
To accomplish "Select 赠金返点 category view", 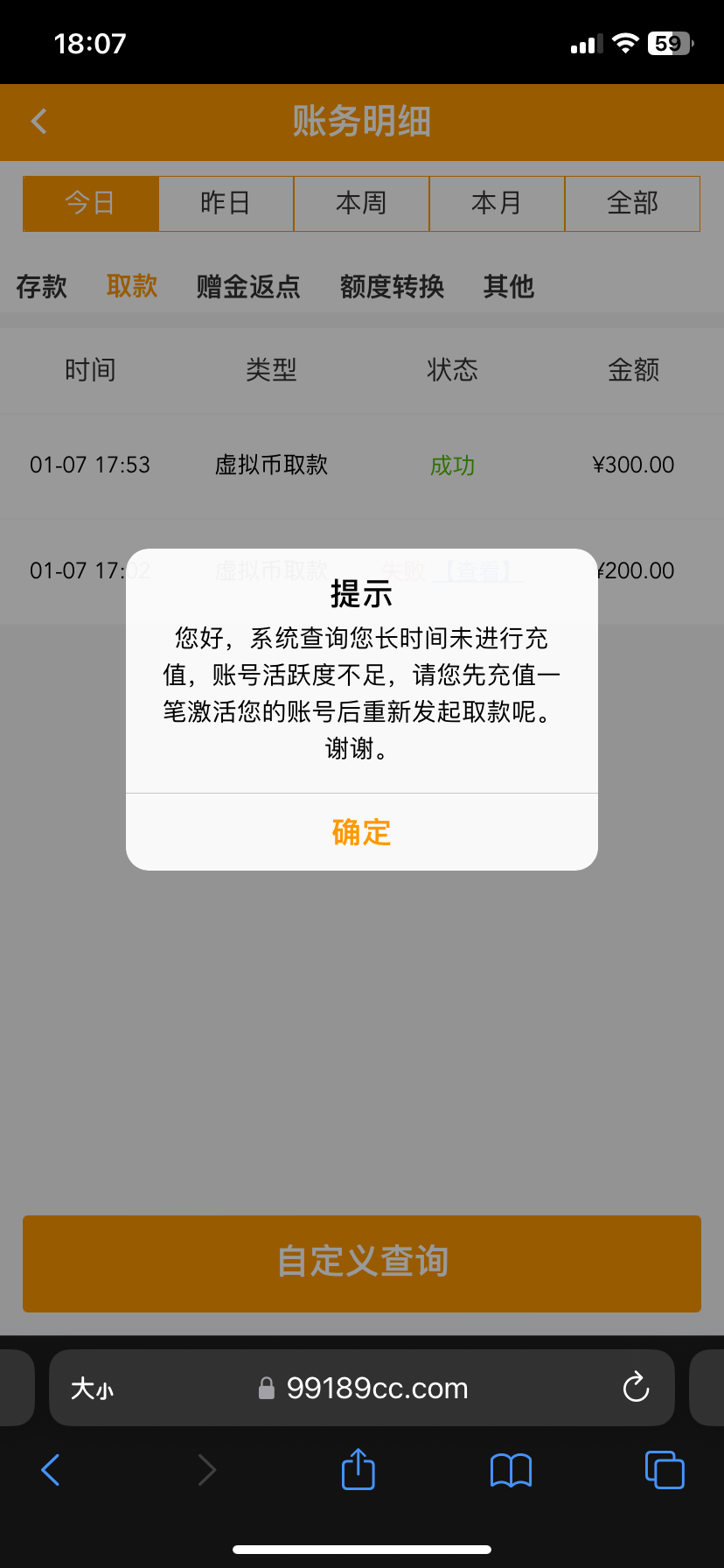I will tap(247, 287).
